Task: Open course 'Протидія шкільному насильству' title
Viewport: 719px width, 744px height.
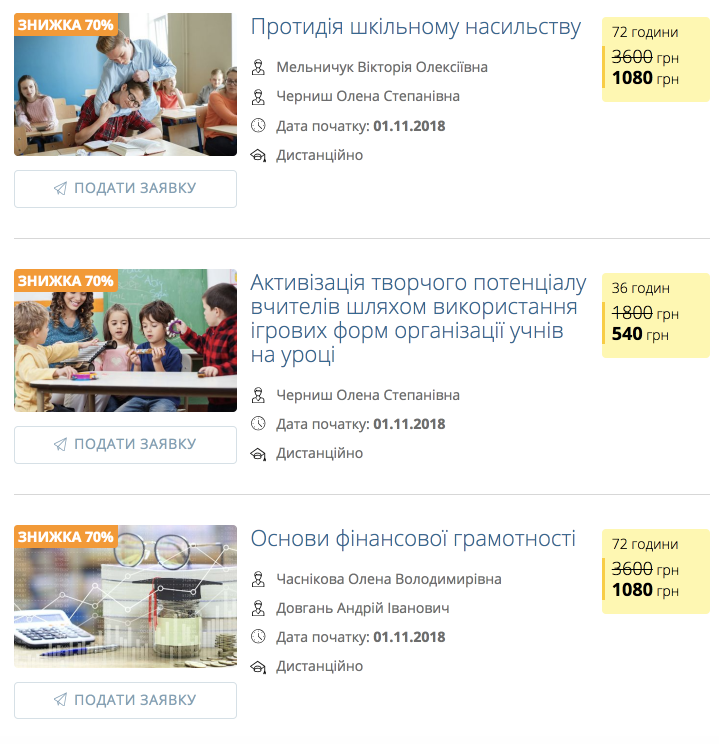Action: [x=415, y=28]
